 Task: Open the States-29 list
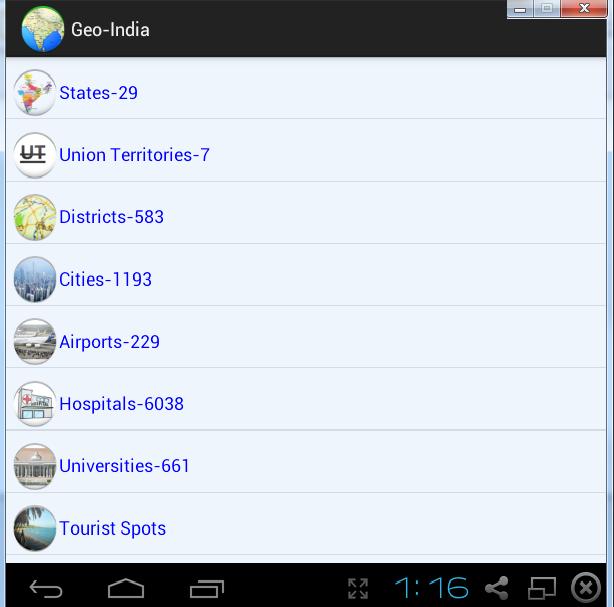(x=98, y=93)
